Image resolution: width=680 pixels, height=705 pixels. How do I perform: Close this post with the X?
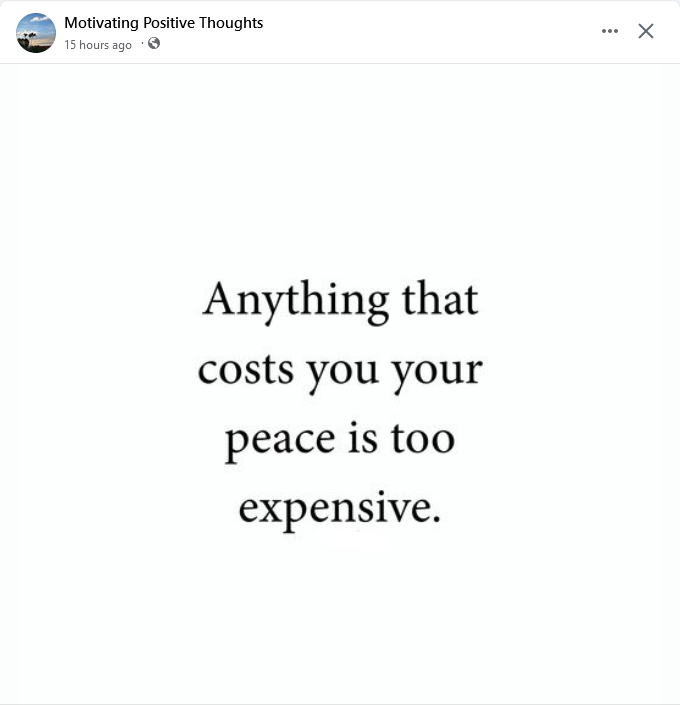(646, 31)
